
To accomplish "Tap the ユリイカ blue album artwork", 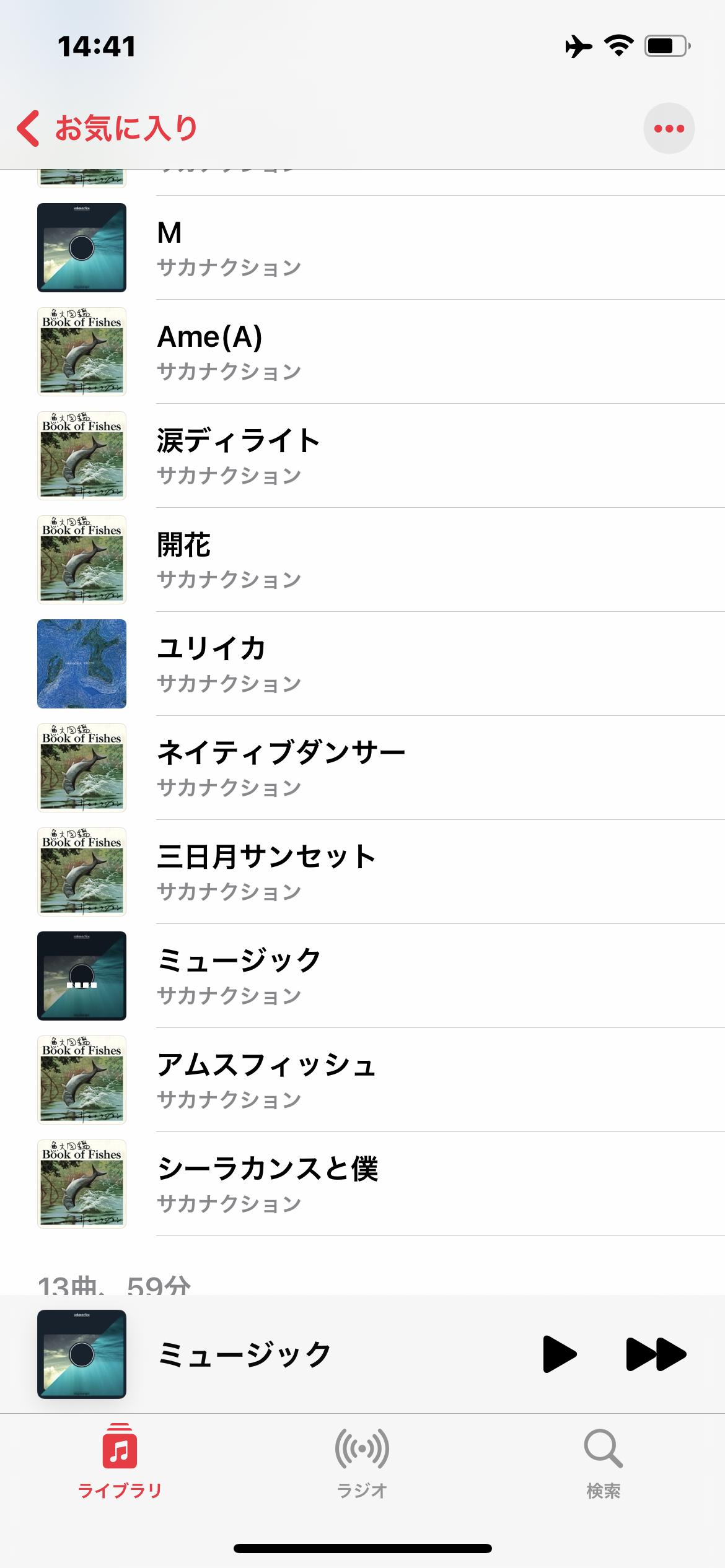I will (81, 663).
